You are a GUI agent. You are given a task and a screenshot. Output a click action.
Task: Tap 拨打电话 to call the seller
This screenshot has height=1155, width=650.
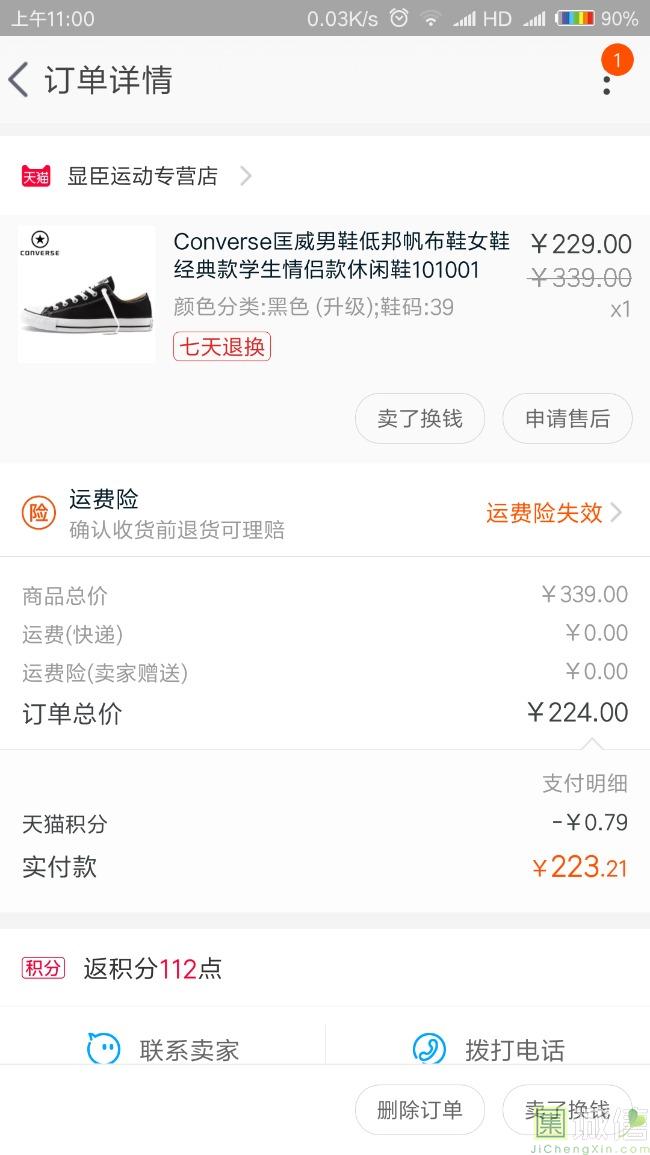(x=488, y=1050)
